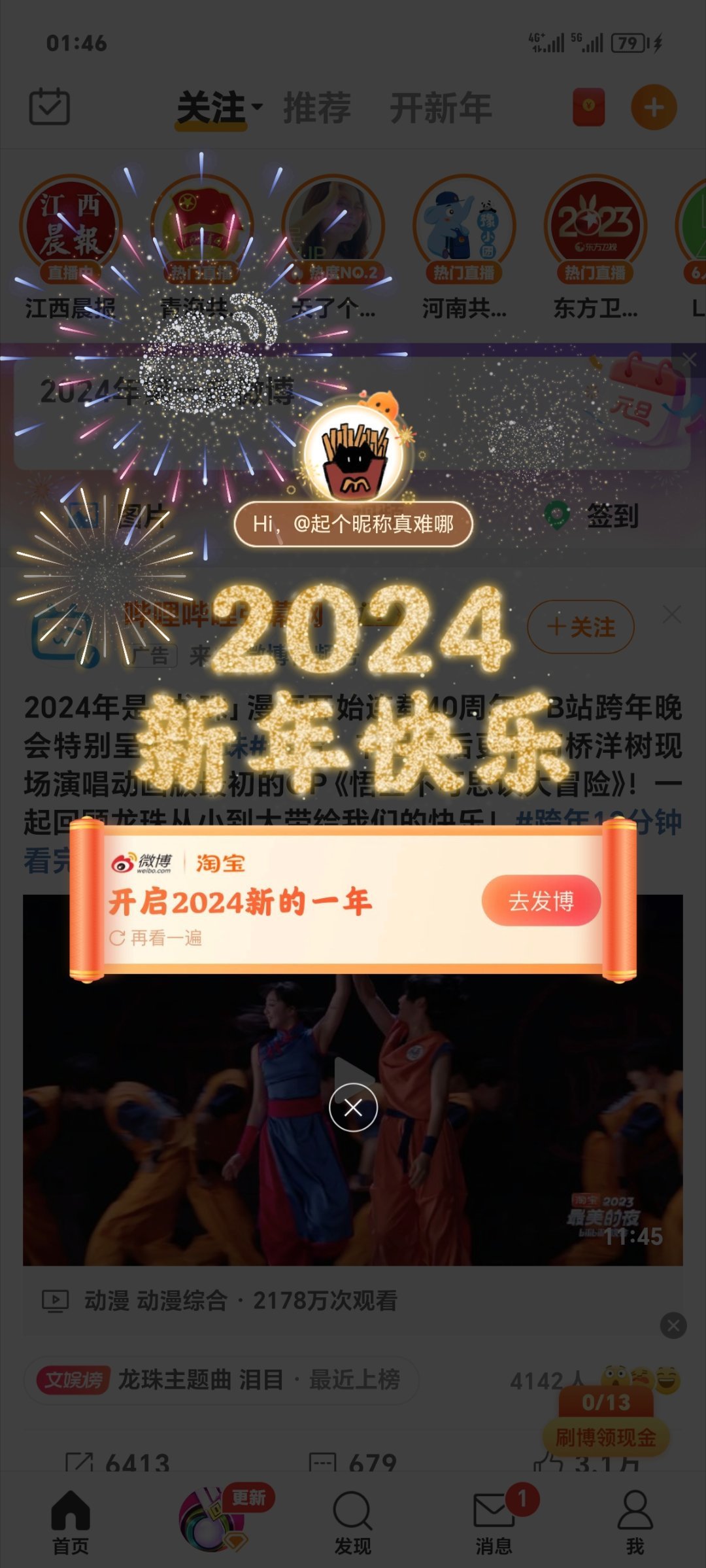
Task: Replay the animation via 再看一遍
Action: 156,938
